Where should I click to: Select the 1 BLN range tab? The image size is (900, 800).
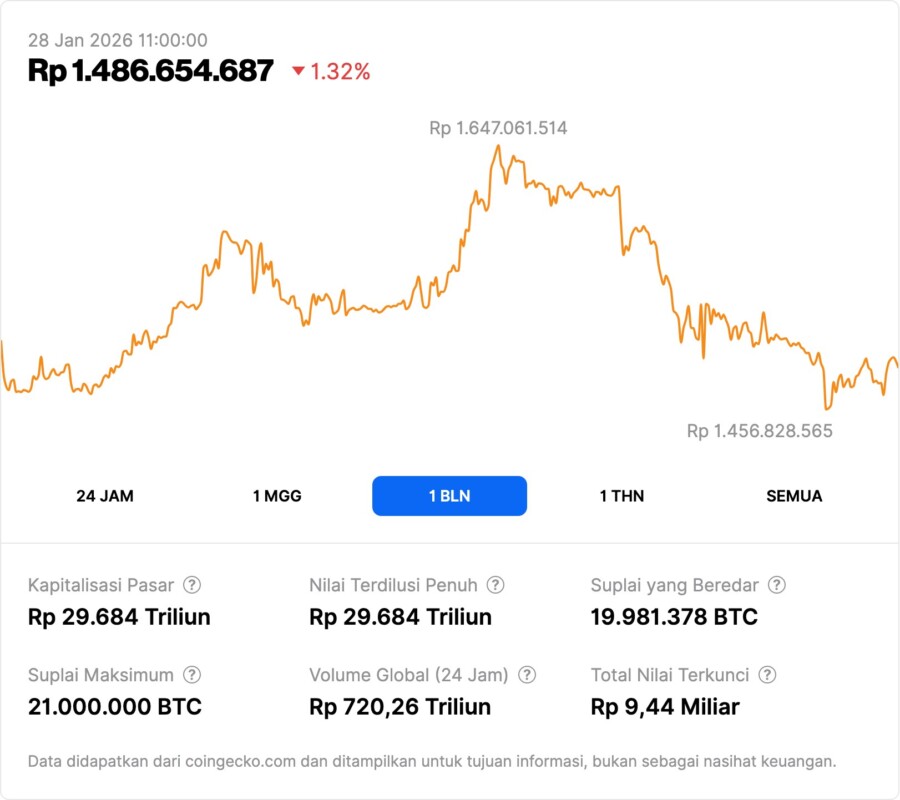[x=449, y=496]
